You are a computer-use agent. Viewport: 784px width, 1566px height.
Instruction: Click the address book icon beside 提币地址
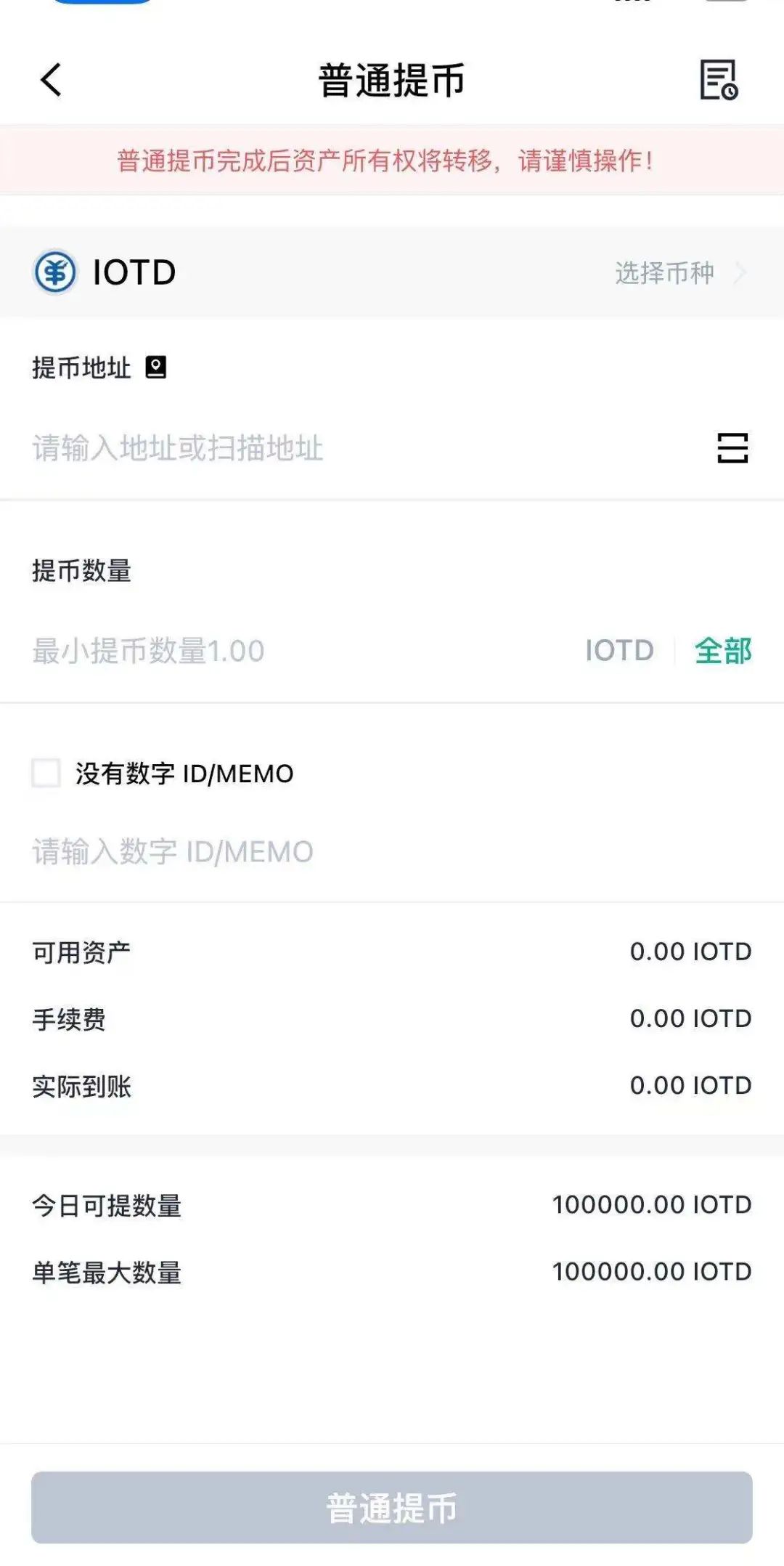pos(155,368)
